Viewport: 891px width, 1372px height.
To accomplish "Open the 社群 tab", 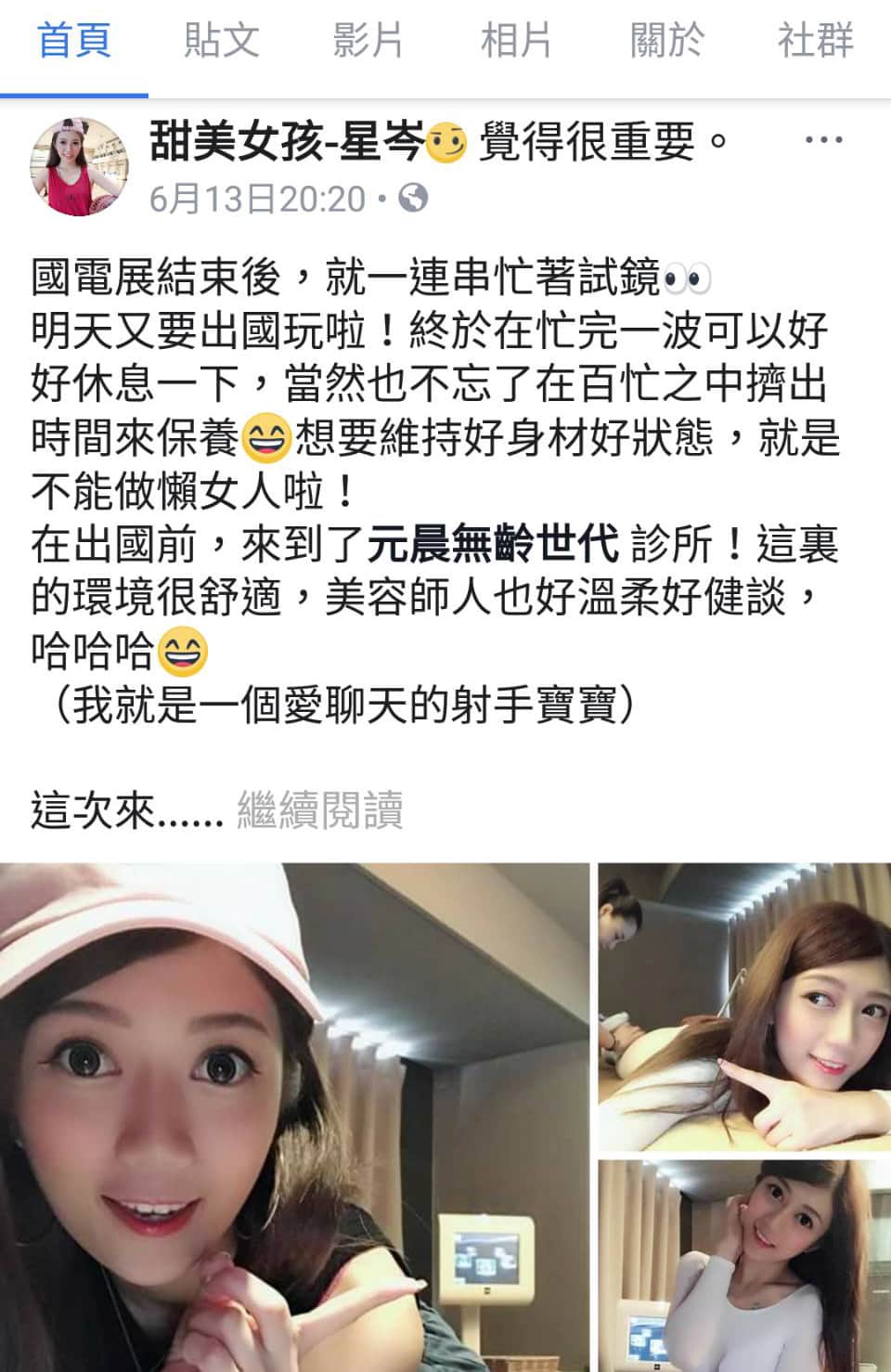I will tap(815, 41).
